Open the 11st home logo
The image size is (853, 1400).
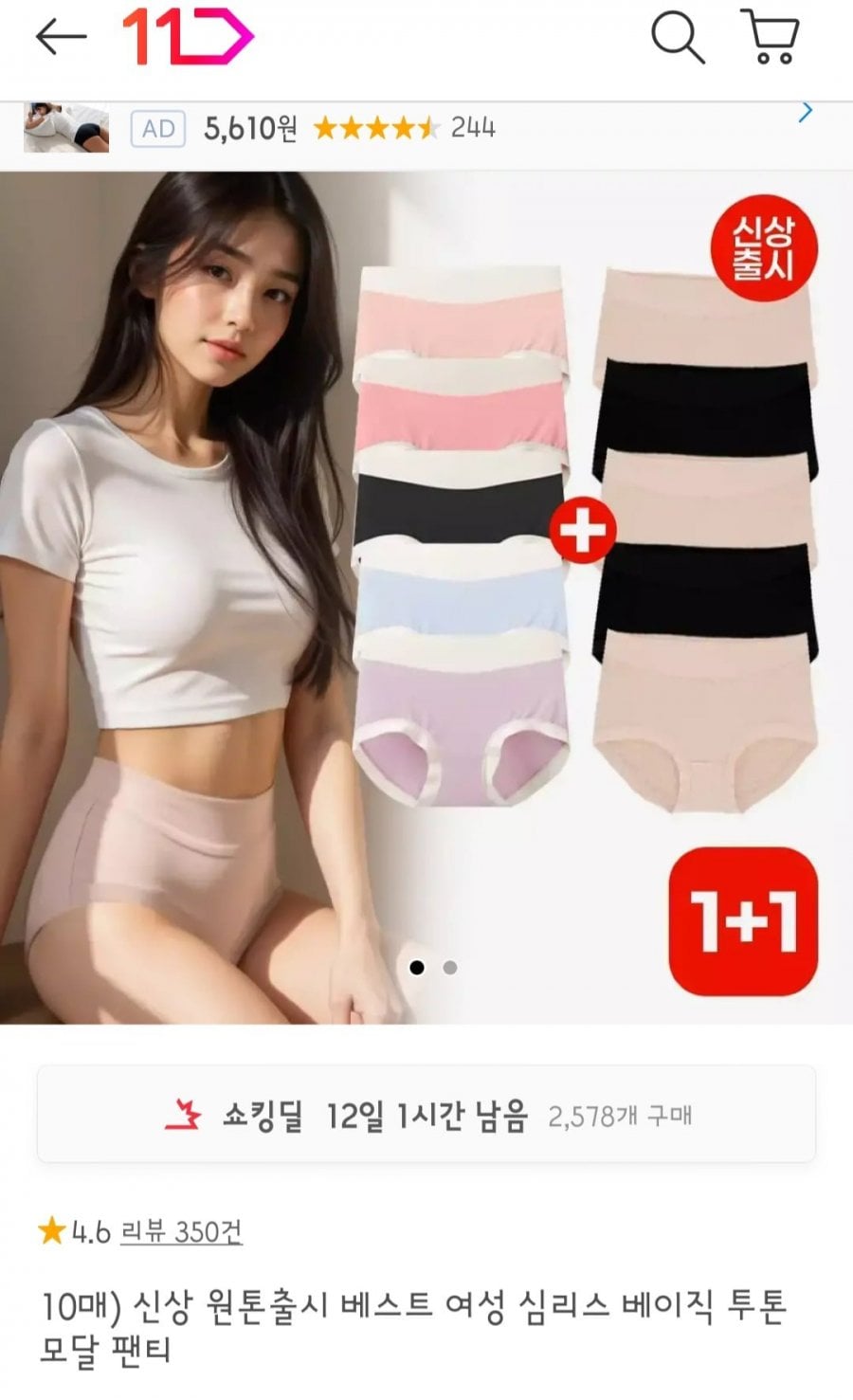pos(188,38)
